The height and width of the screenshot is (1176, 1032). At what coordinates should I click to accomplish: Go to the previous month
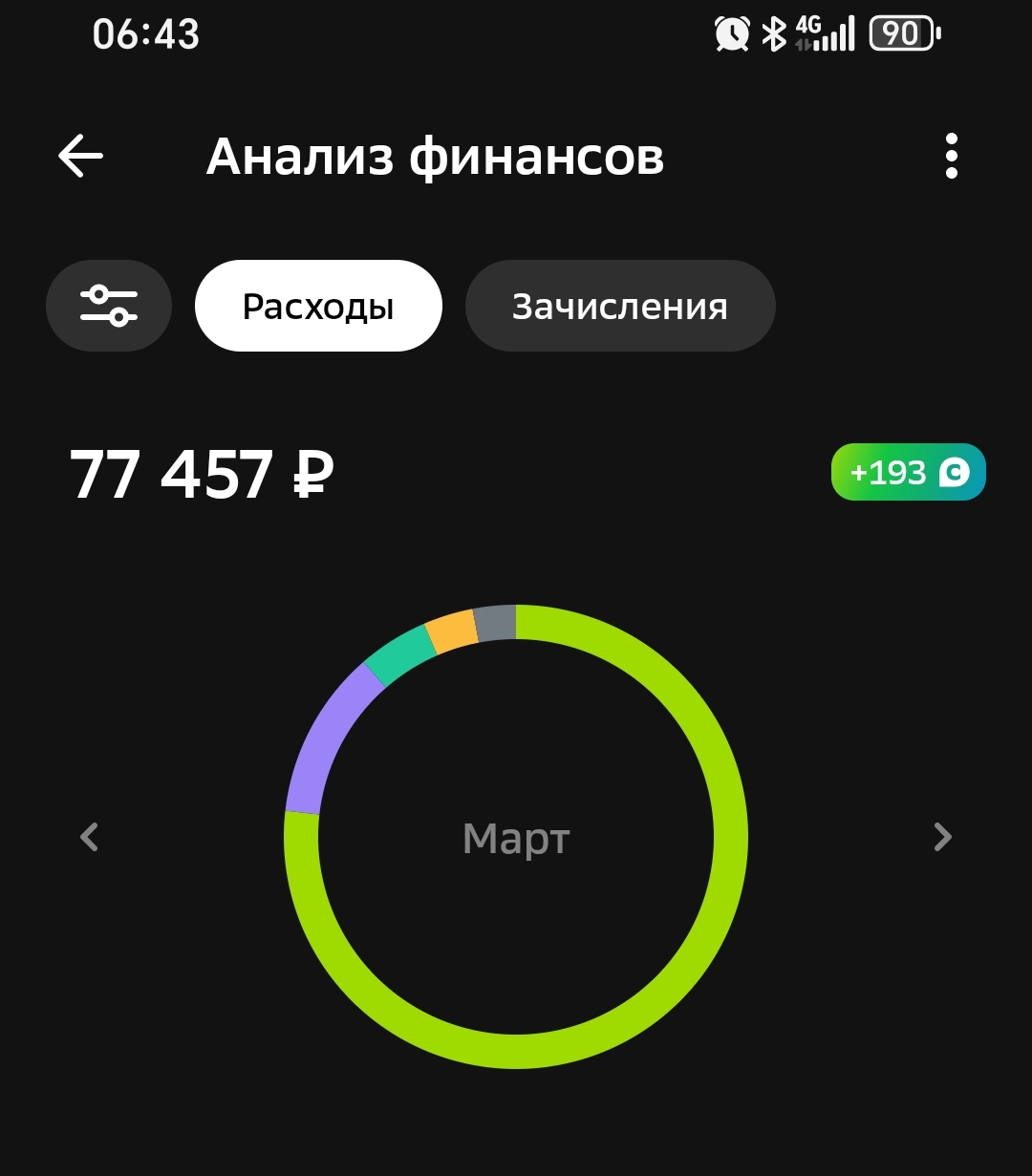coord(90,837)
